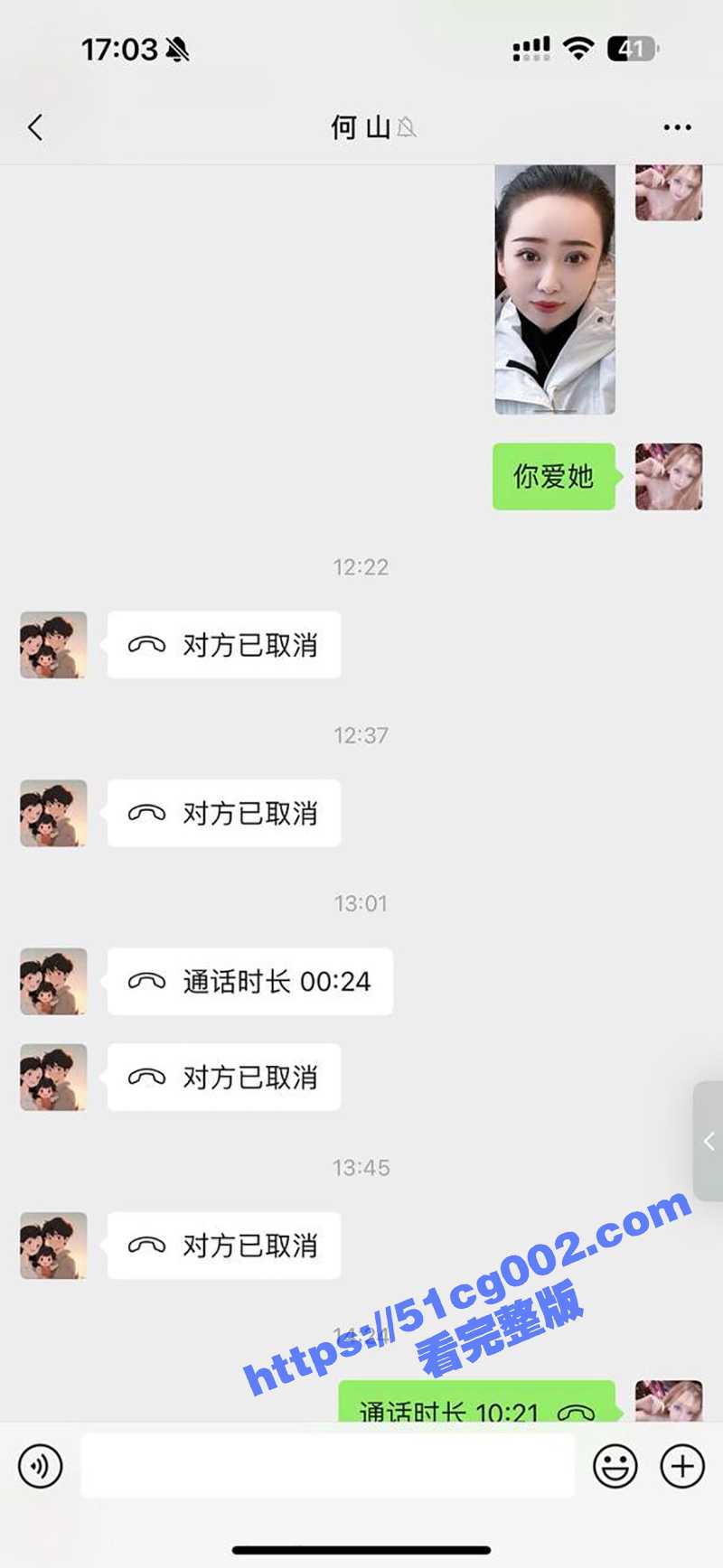Focus the message text field
The image size is (723, 1568).
click(327, 1466)
